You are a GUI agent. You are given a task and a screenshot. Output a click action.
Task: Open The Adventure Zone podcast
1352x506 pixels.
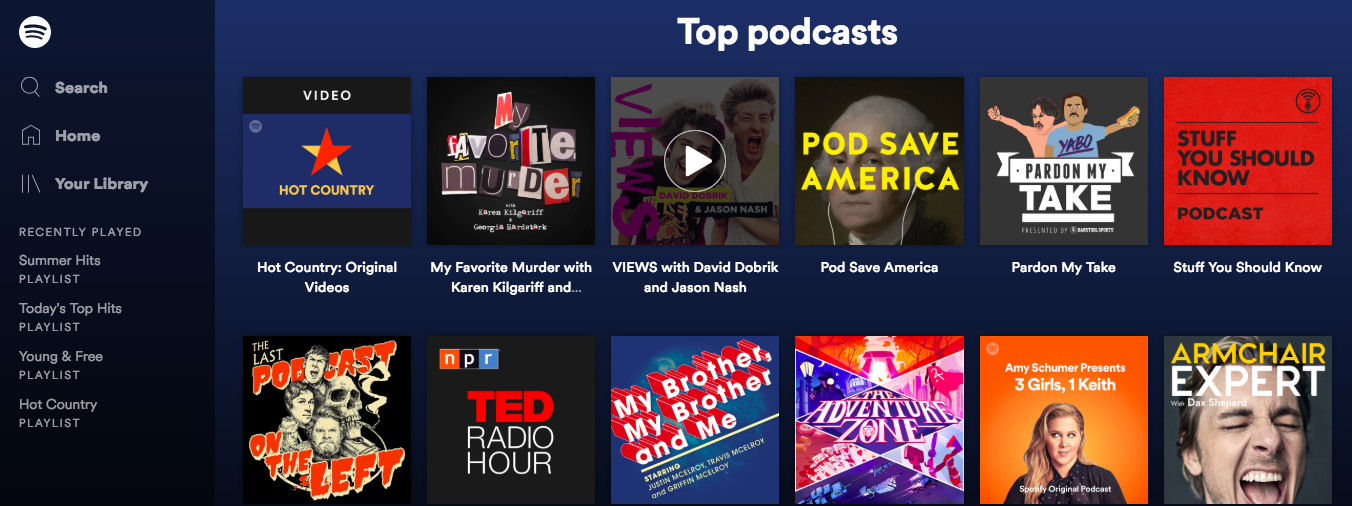click(x=879, y=420)
